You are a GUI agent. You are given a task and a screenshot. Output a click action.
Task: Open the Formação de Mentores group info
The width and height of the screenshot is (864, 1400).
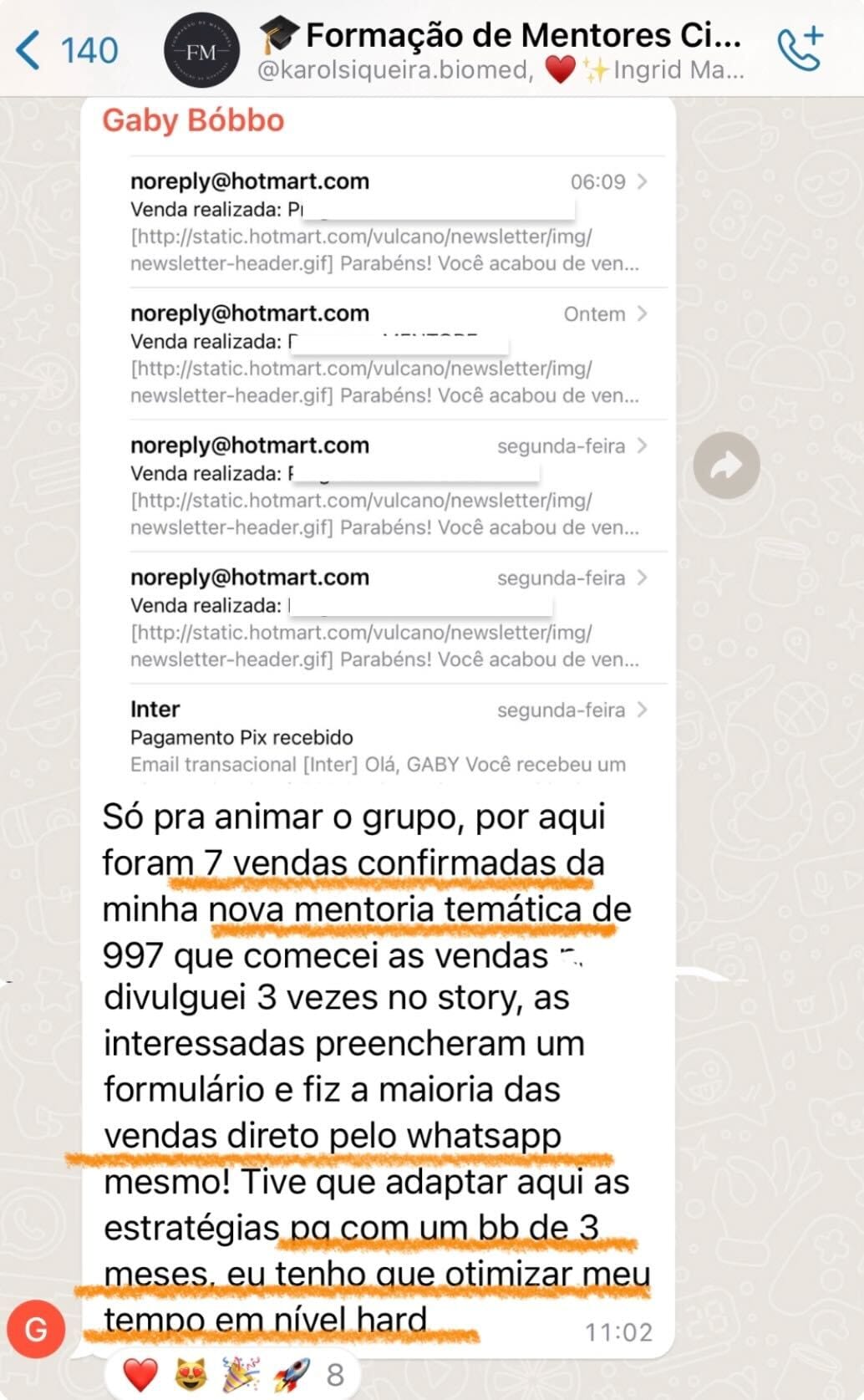coord(500,50)
